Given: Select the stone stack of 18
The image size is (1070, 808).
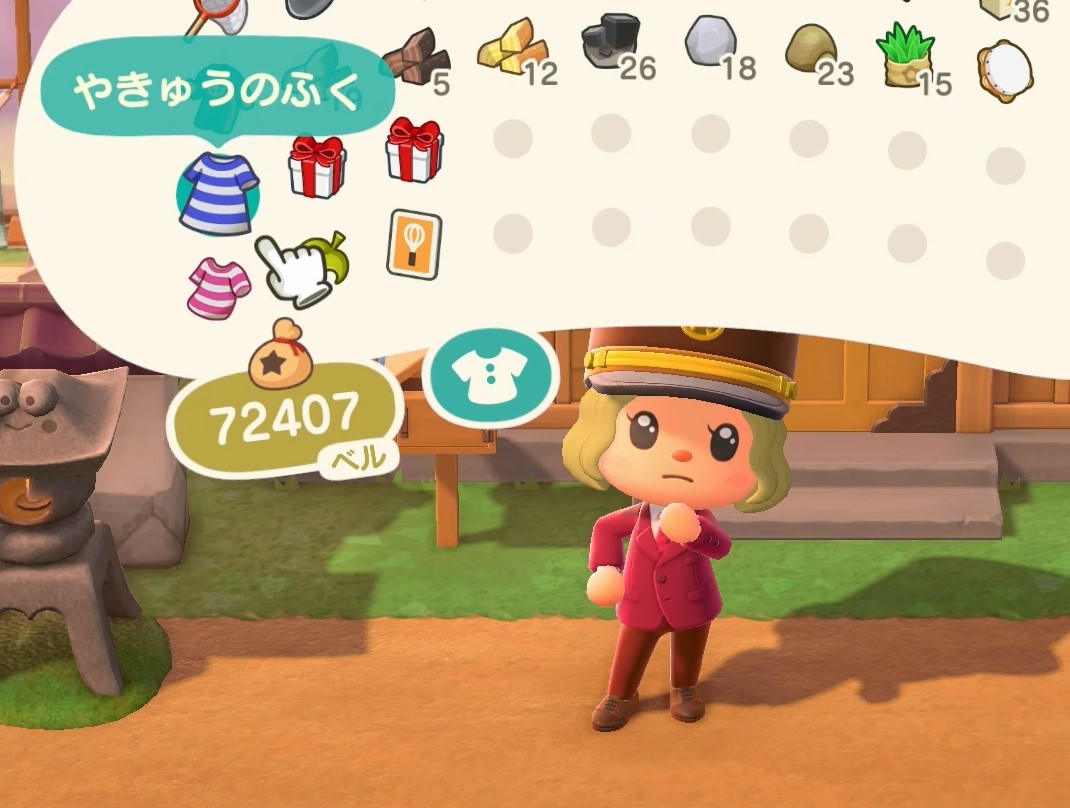Looking at the screenshot, I should (717, 46).
